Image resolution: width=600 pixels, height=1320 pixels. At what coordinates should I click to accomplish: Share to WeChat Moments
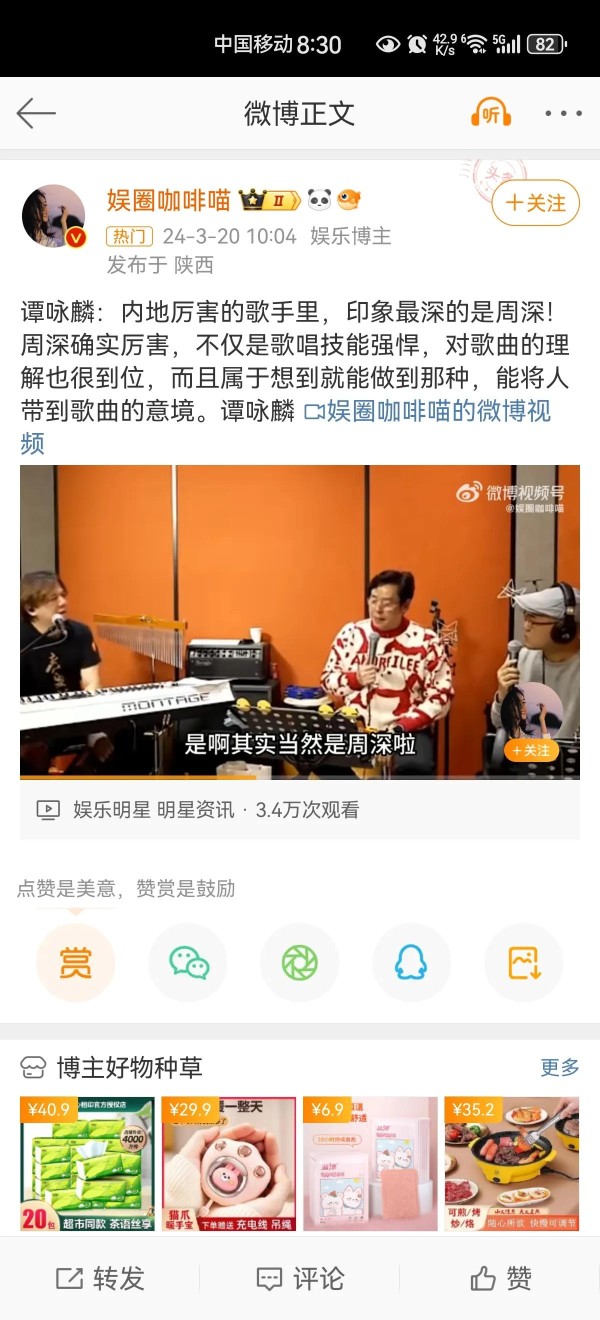pos(300,963)
